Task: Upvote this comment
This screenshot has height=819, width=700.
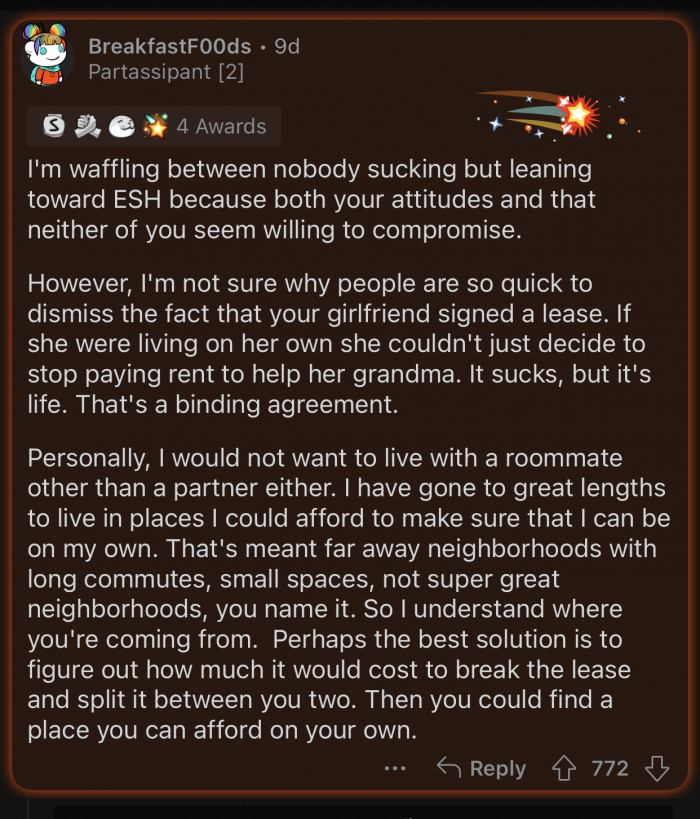Action: pos(565,769)
